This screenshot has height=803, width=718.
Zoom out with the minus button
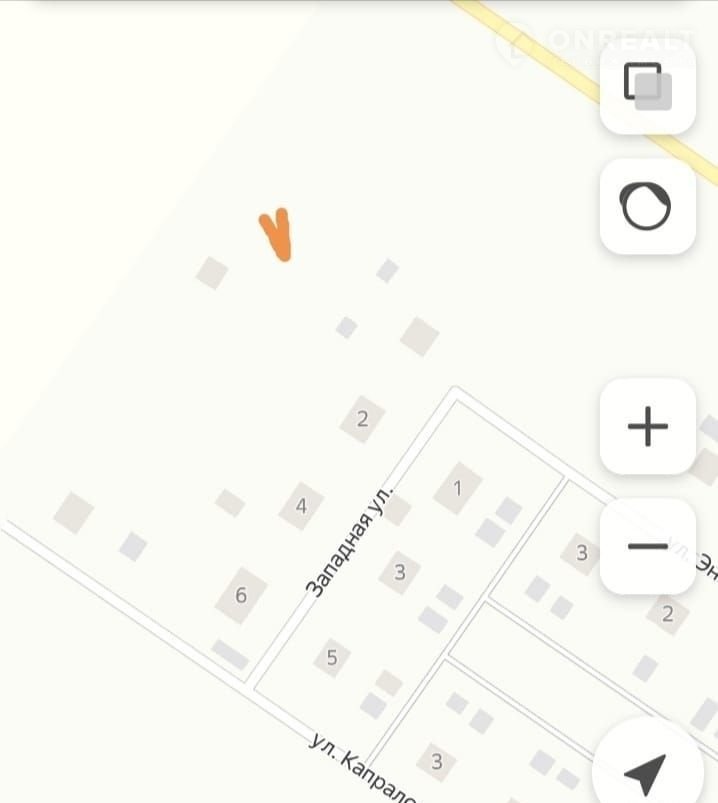(647, 546)
